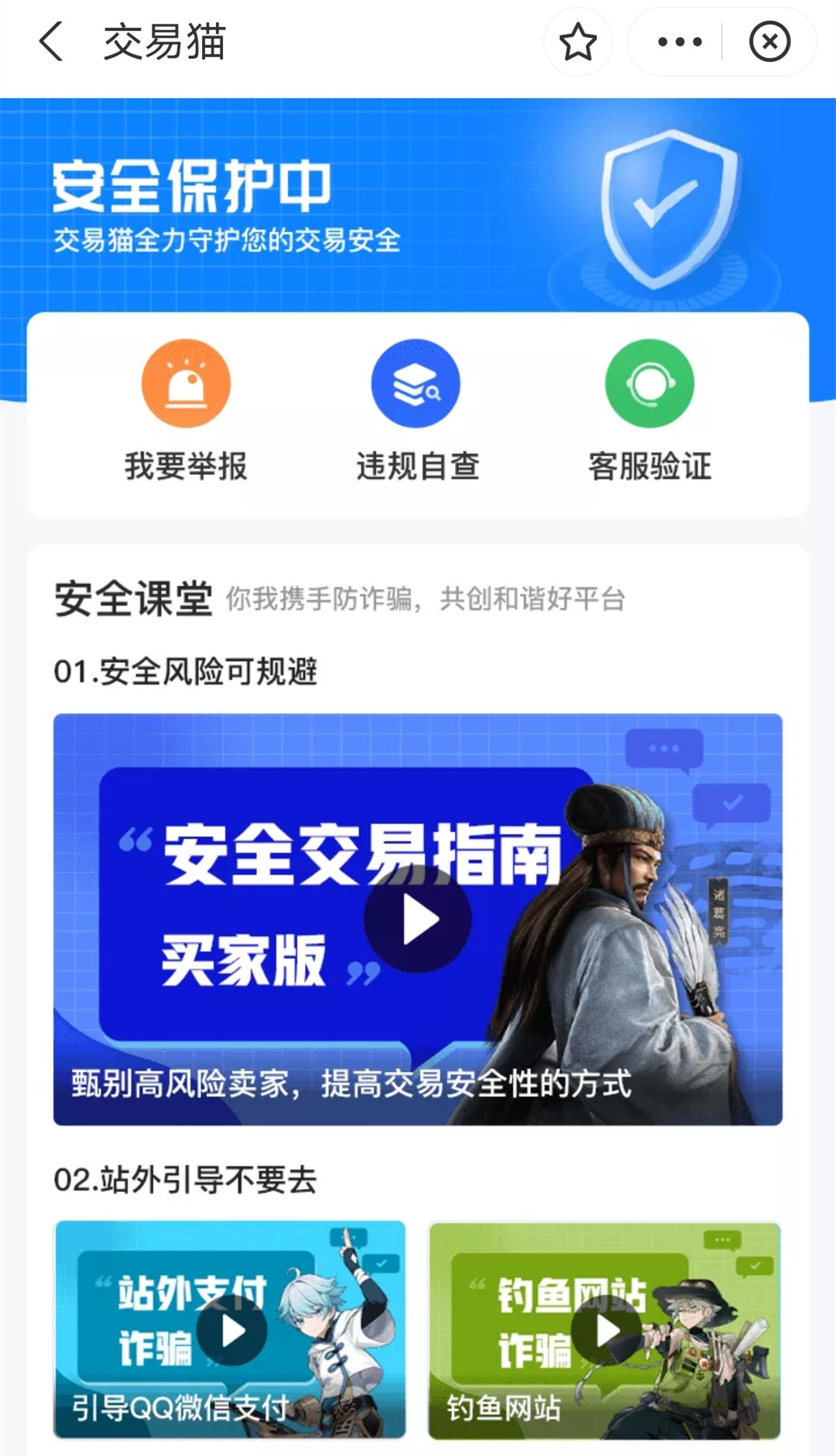Image resolution: width=836 pixels, height=1456 pixels.
Task: Open the 违规自查 violation self-check
Action: click(x=416, y=410)
